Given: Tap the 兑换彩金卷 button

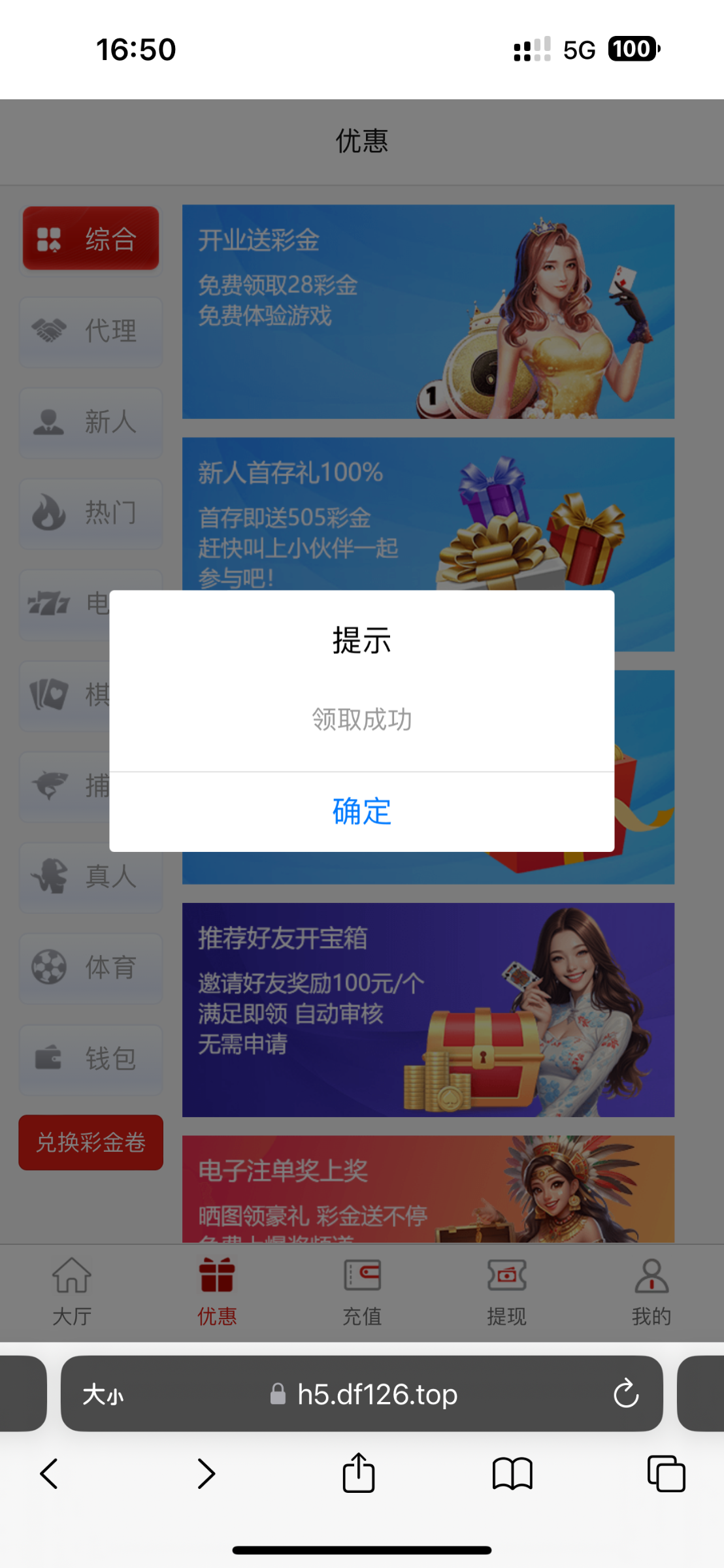Looking at the screenshot, I should pyautogui.click(x=91, y=1142).
